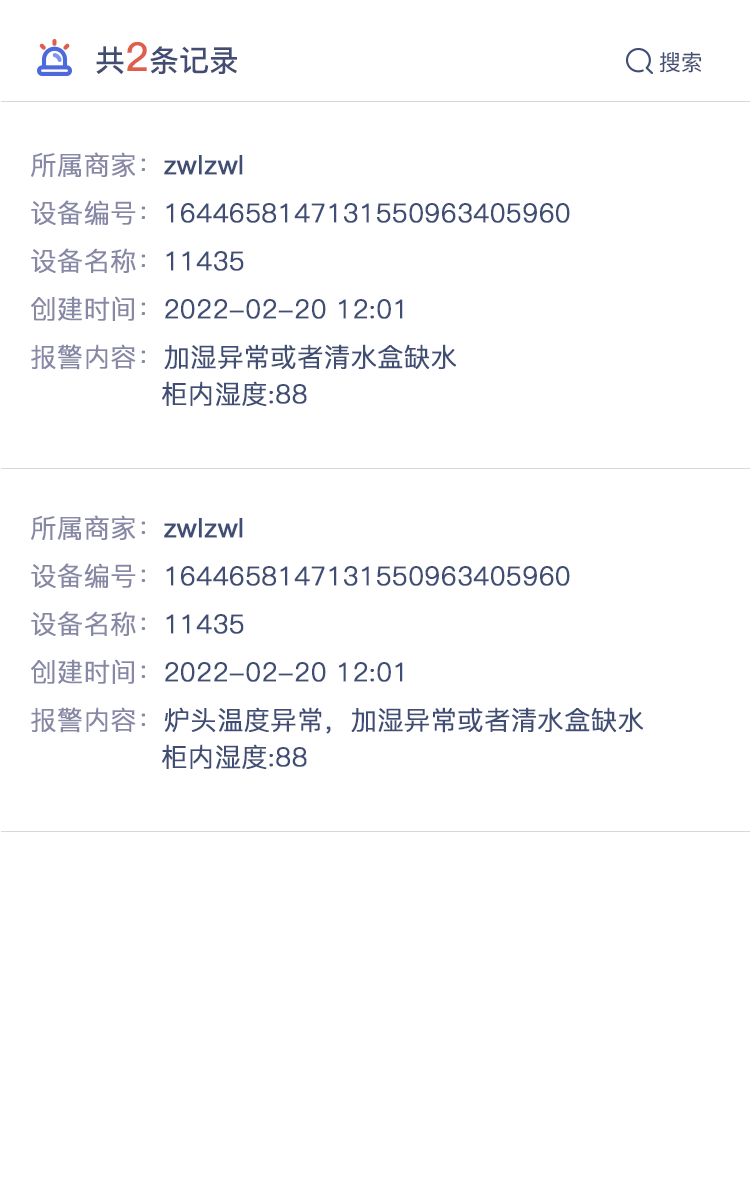Image resolution: width=750 pixels, height=1200 pixels.
Task: Open the alarm record 加湿异常或者清水盒缺水
Action: pyautogui.click(x=375, y=285)
